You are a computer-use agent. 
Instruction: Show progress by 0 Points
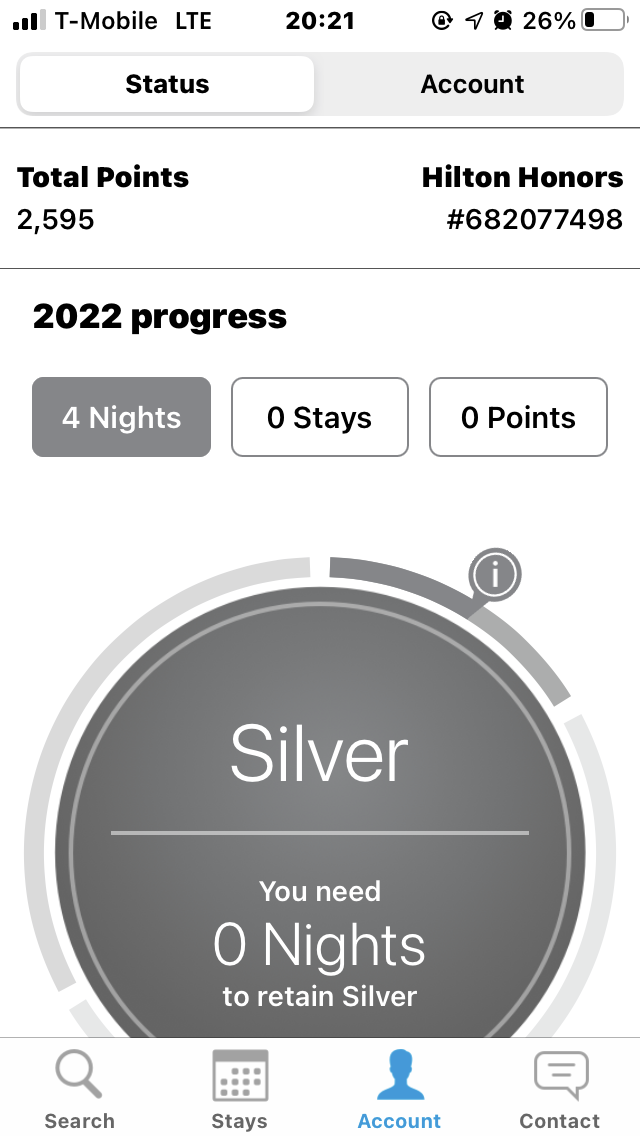point(518,417)
